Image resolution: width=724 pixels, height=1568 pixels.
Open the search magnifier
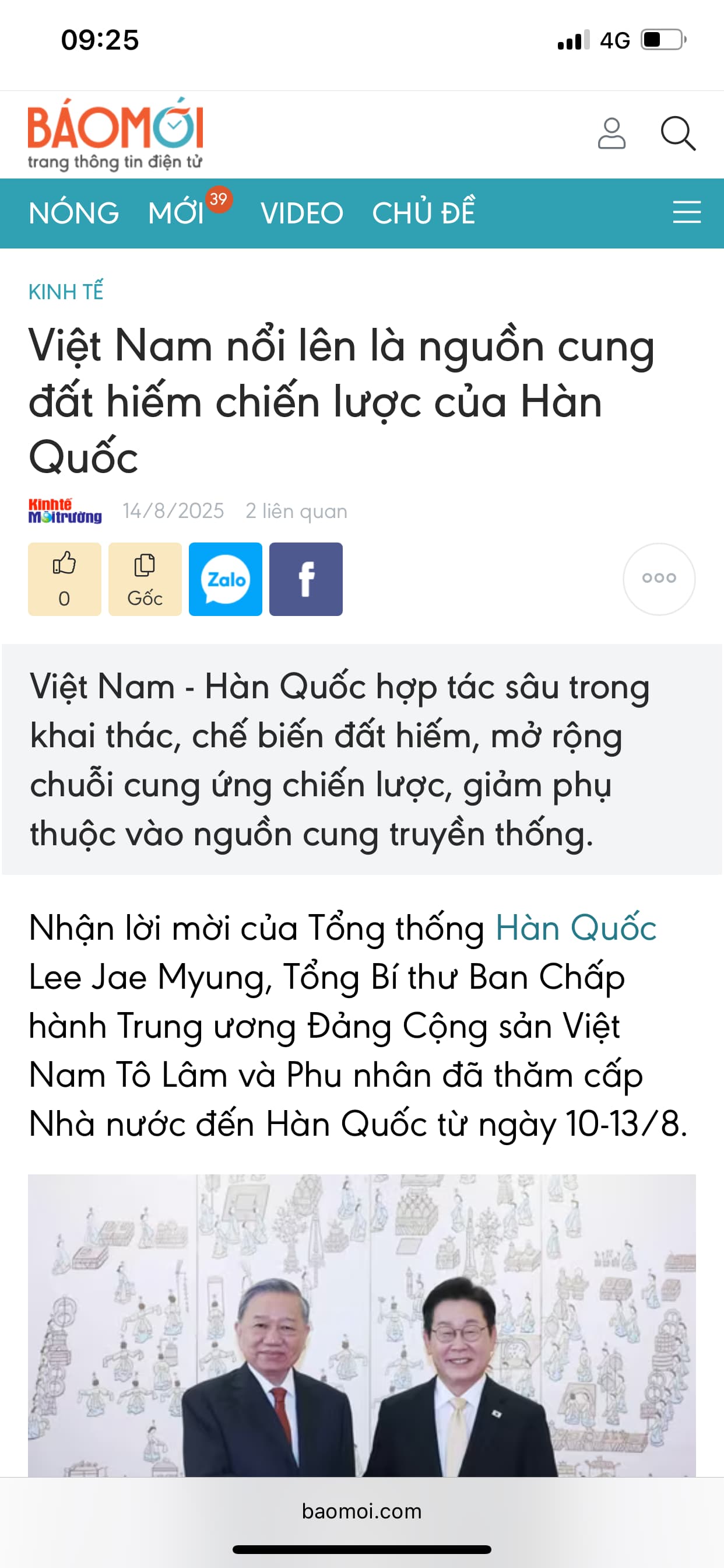point(678,134)
